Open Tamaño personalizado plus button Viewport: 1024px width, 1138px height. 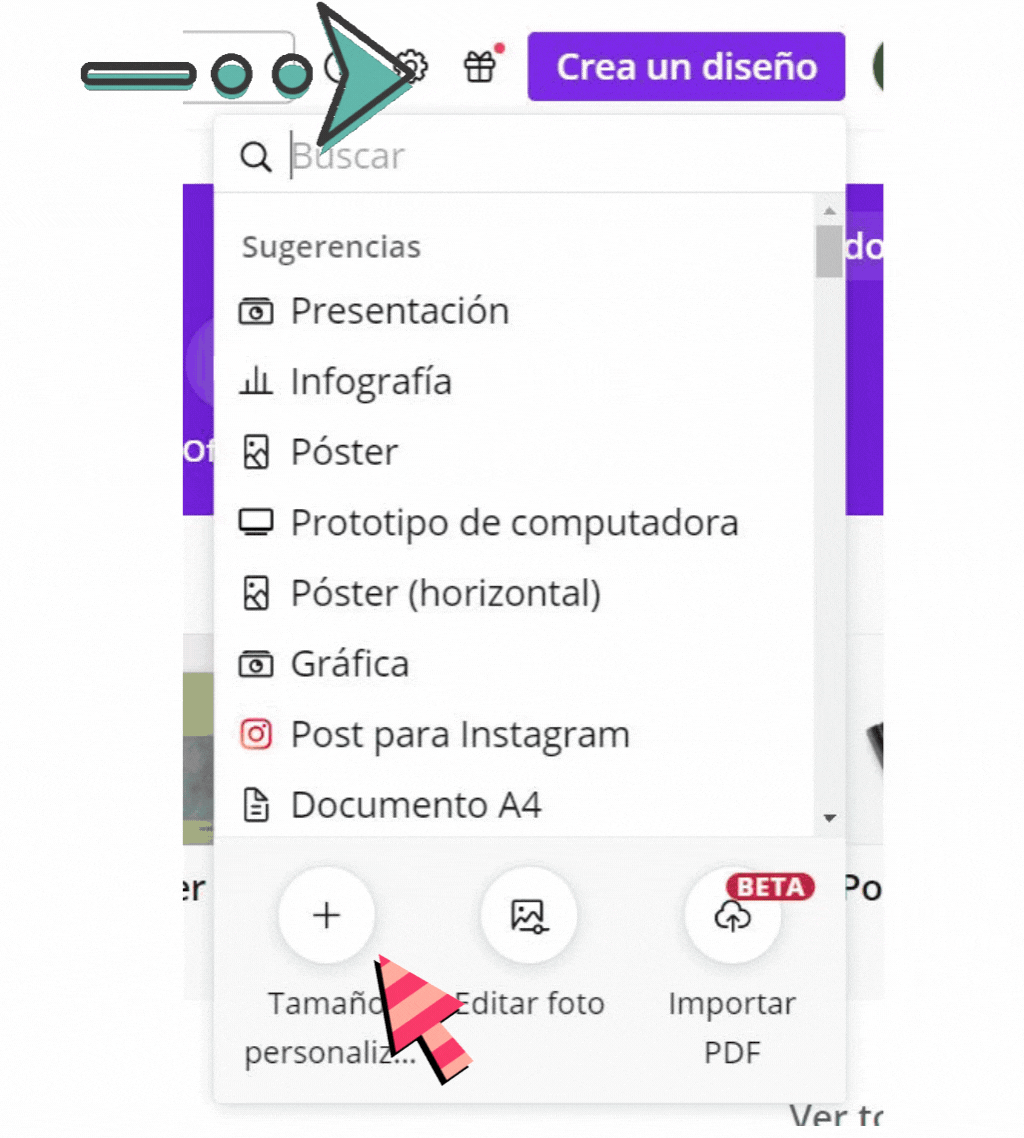coord(327,915)
